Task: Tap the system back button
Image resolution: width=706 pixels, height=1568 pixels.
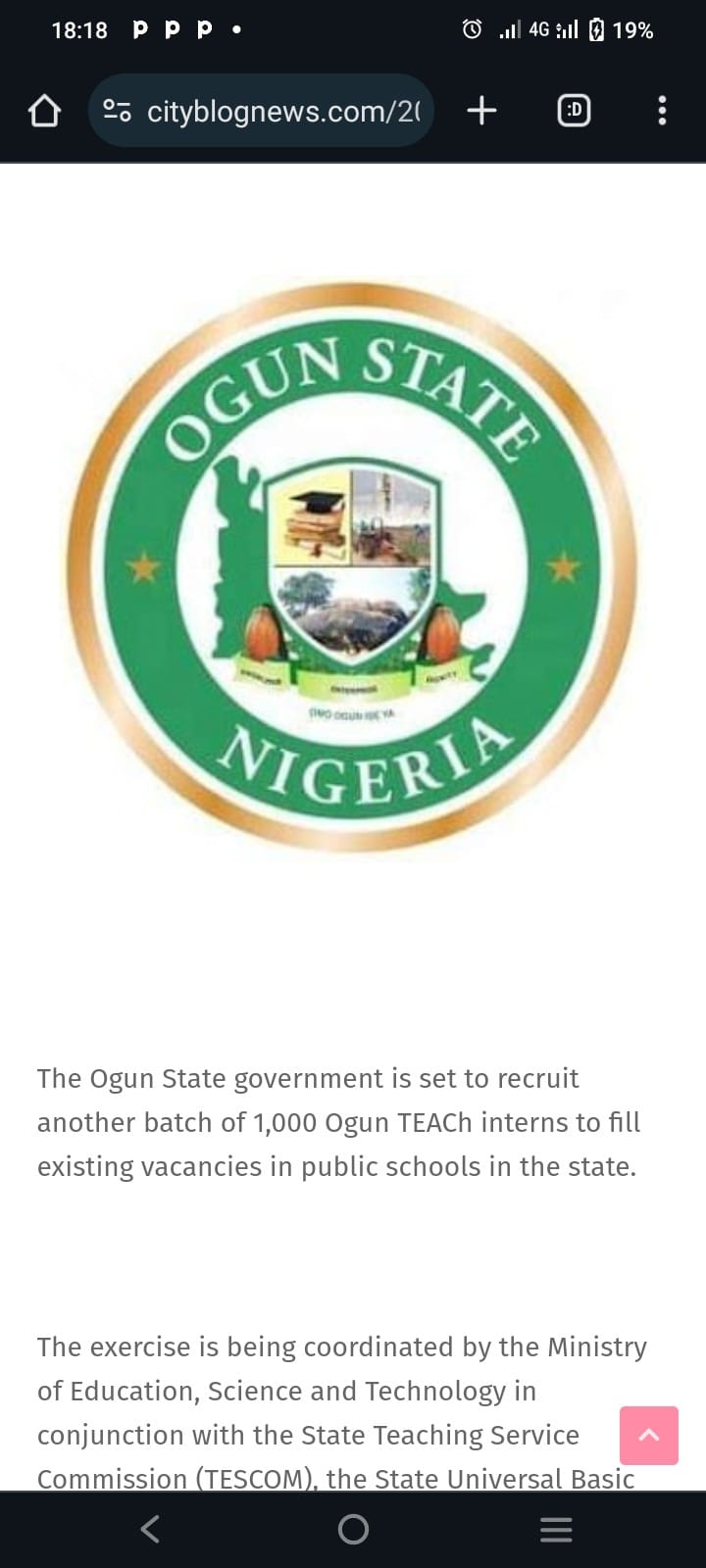Action: coord(150,1529)
